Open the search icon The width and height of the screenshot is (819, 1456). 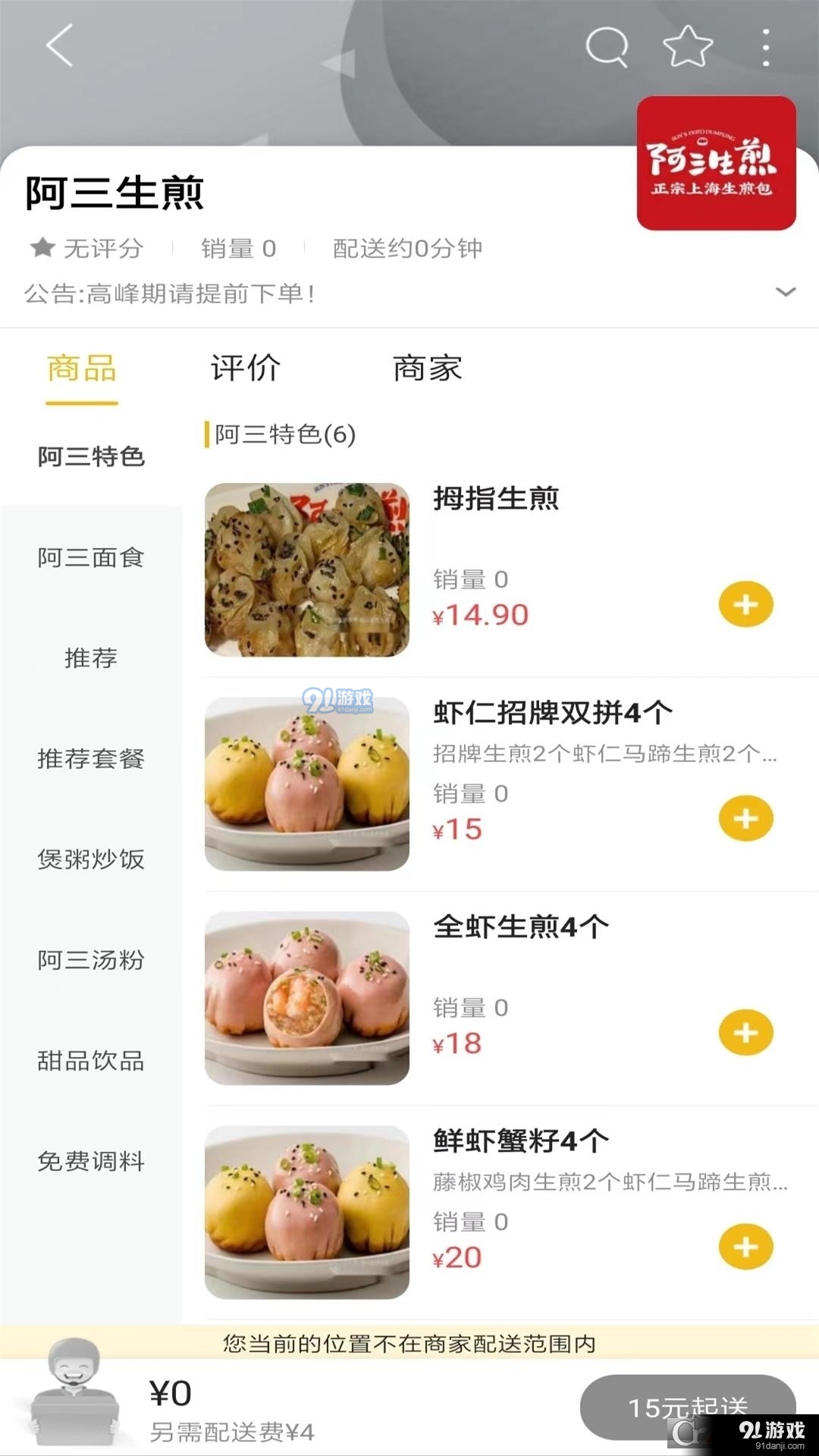(x=607, y=45)
